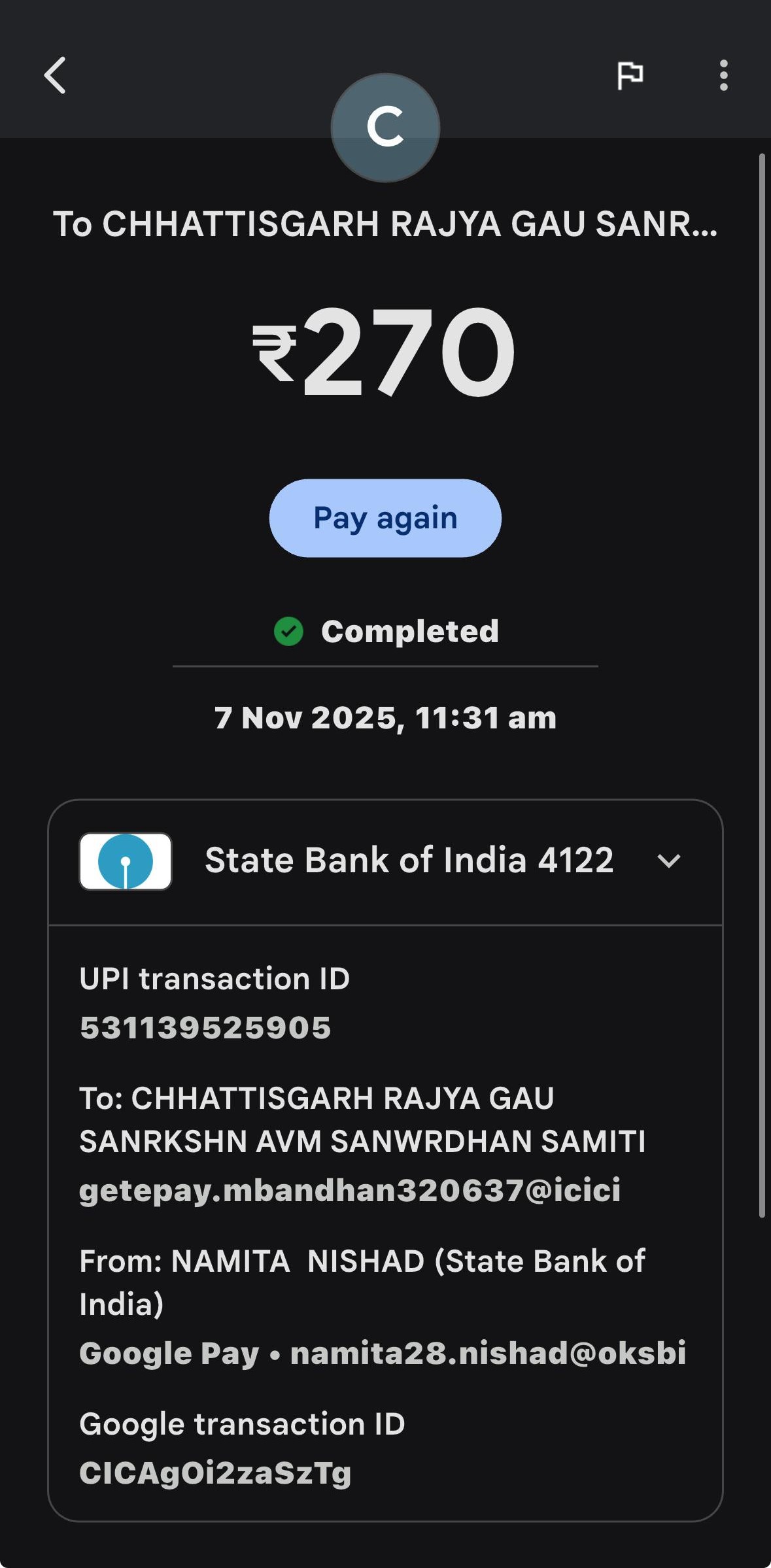Tap the Pay again button
Viewport: 771px width, 1568px height.
pyautogui.click(x=385, y=518)
